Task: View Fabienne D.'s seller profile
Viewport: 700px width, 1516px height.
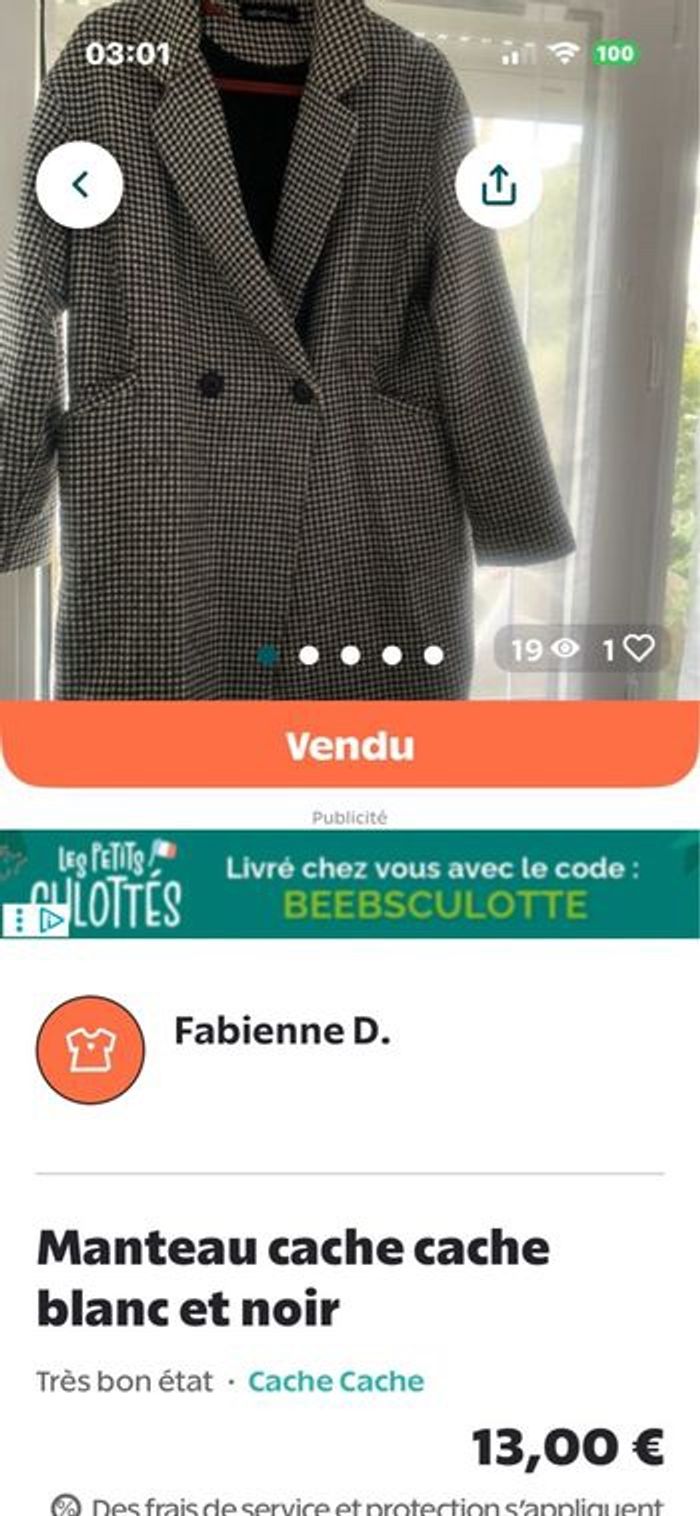Action: coord(281,1031)
